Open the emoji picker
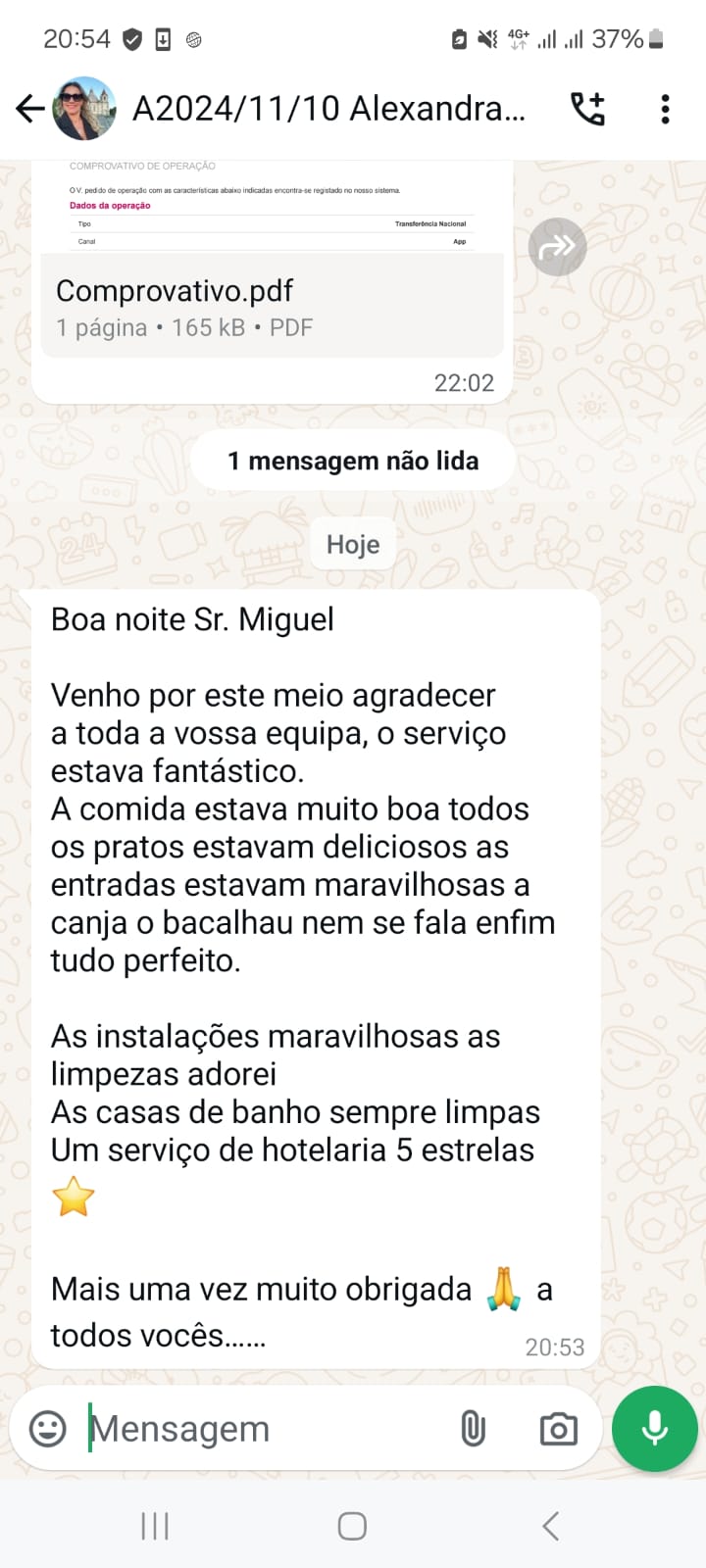 click(x=48, y=1429)
